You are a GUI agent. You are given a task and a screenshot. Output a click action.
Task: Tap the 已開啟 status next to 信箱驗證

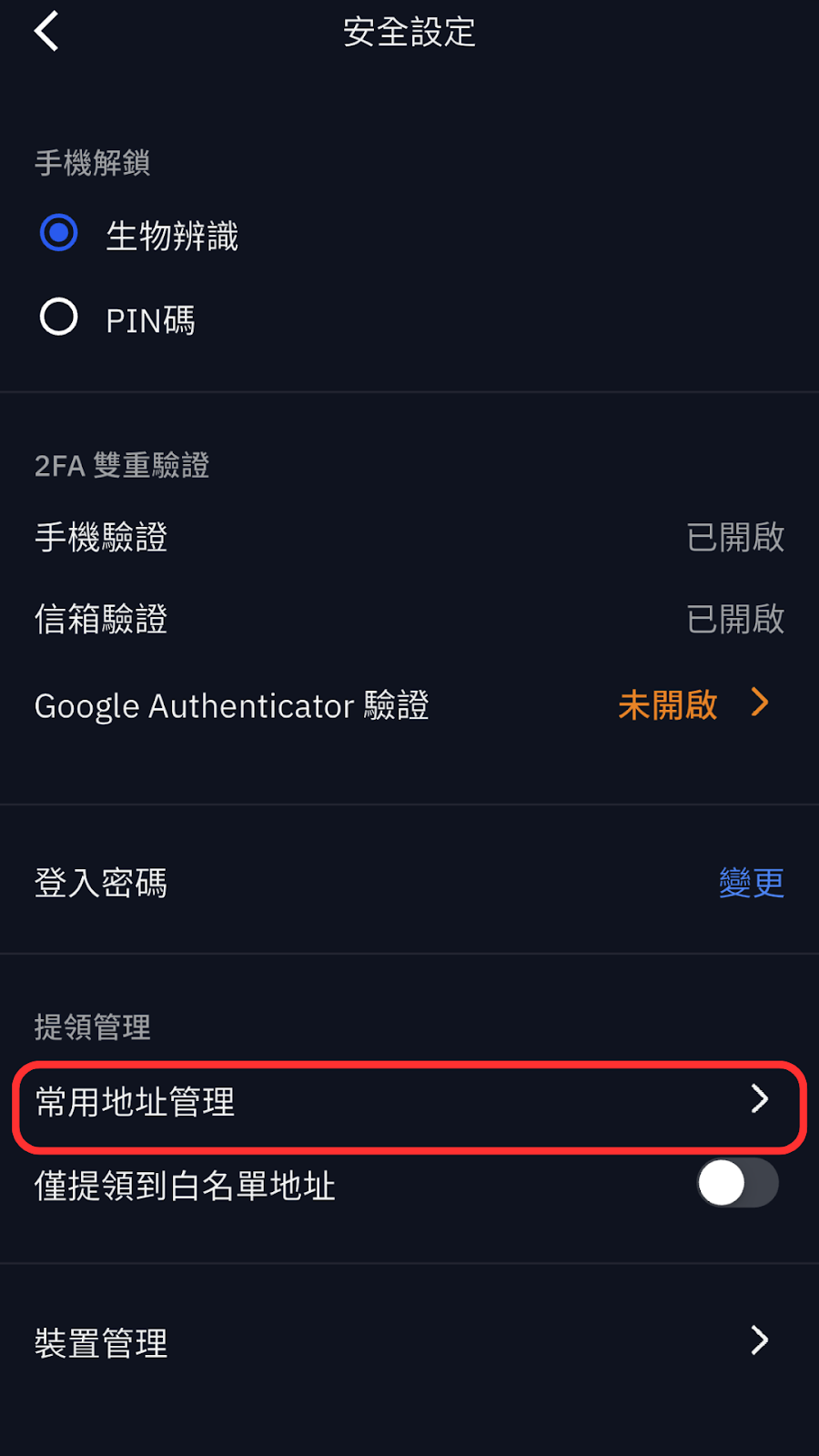pyautogui.click(x=734, y=619)
